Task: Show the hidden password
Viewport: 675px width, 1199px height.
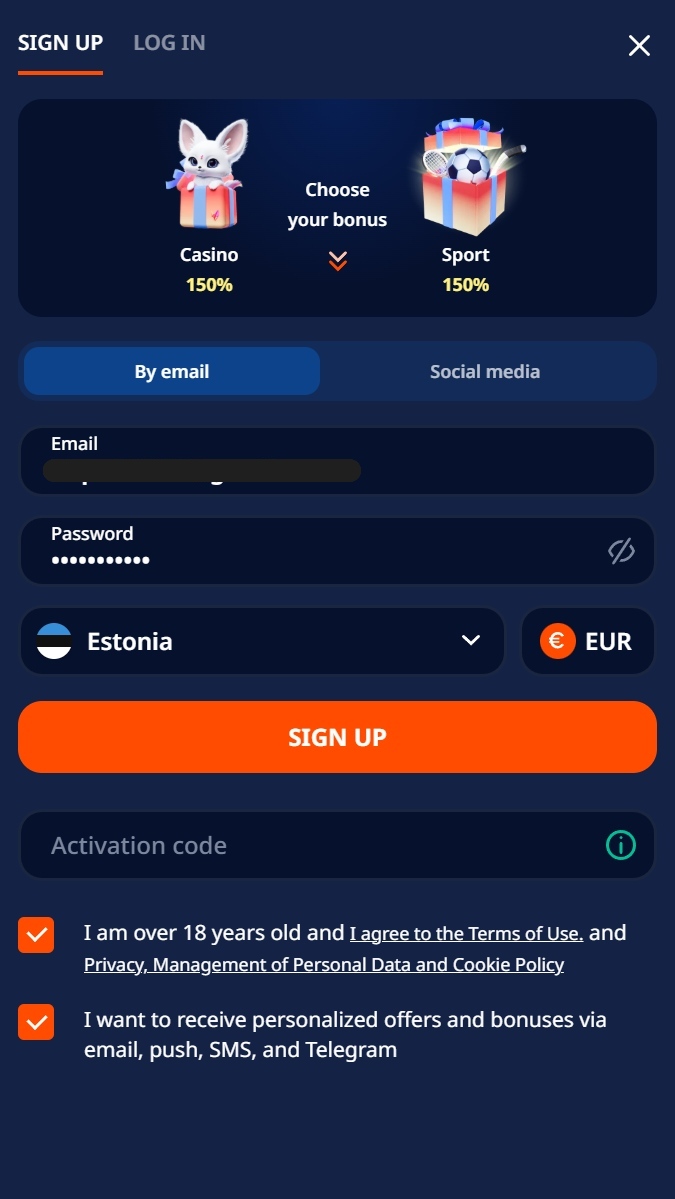Action: click(621, 551)
